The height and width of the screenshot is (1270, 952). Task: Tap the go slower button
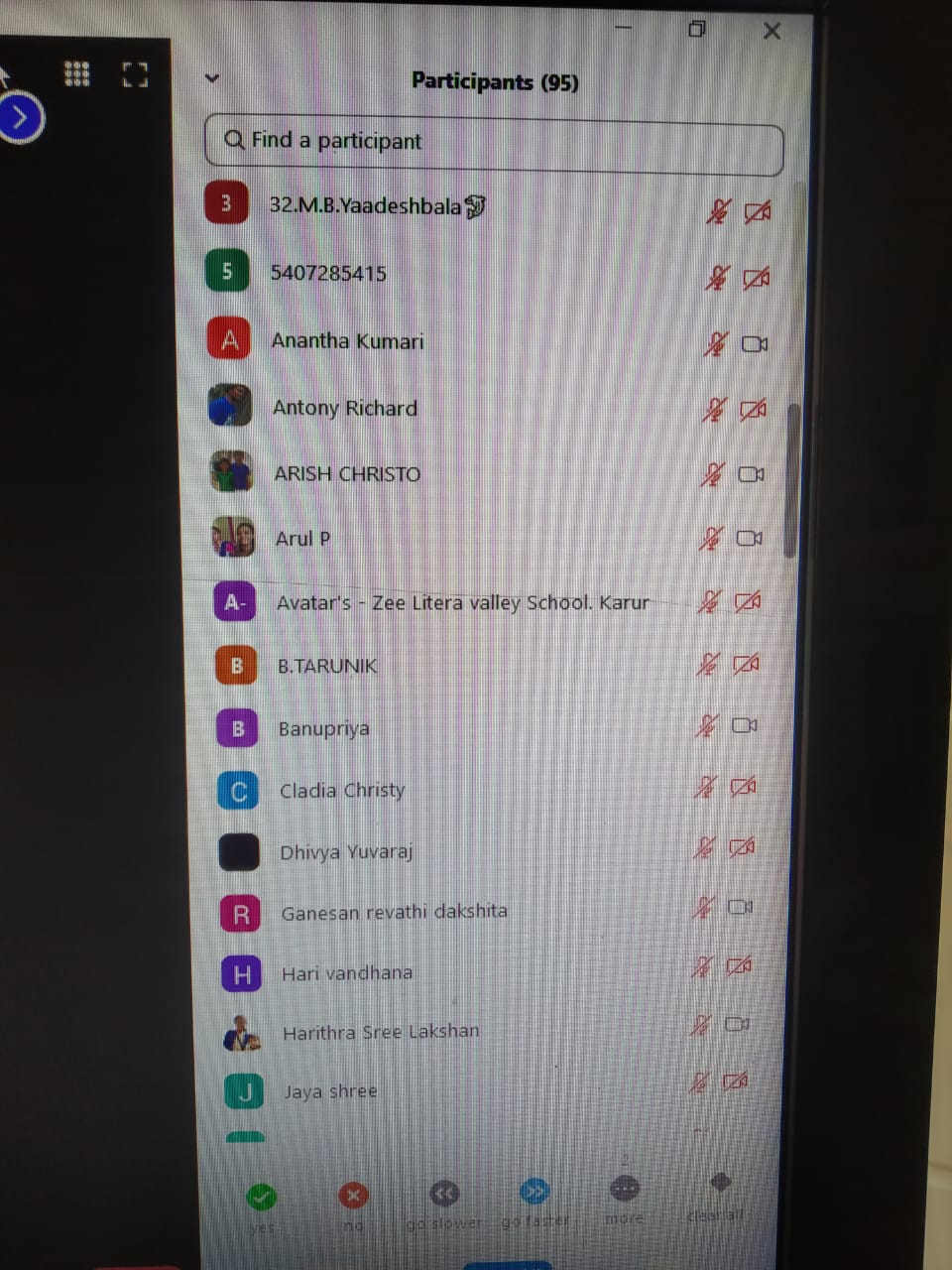click(444, 1194)
